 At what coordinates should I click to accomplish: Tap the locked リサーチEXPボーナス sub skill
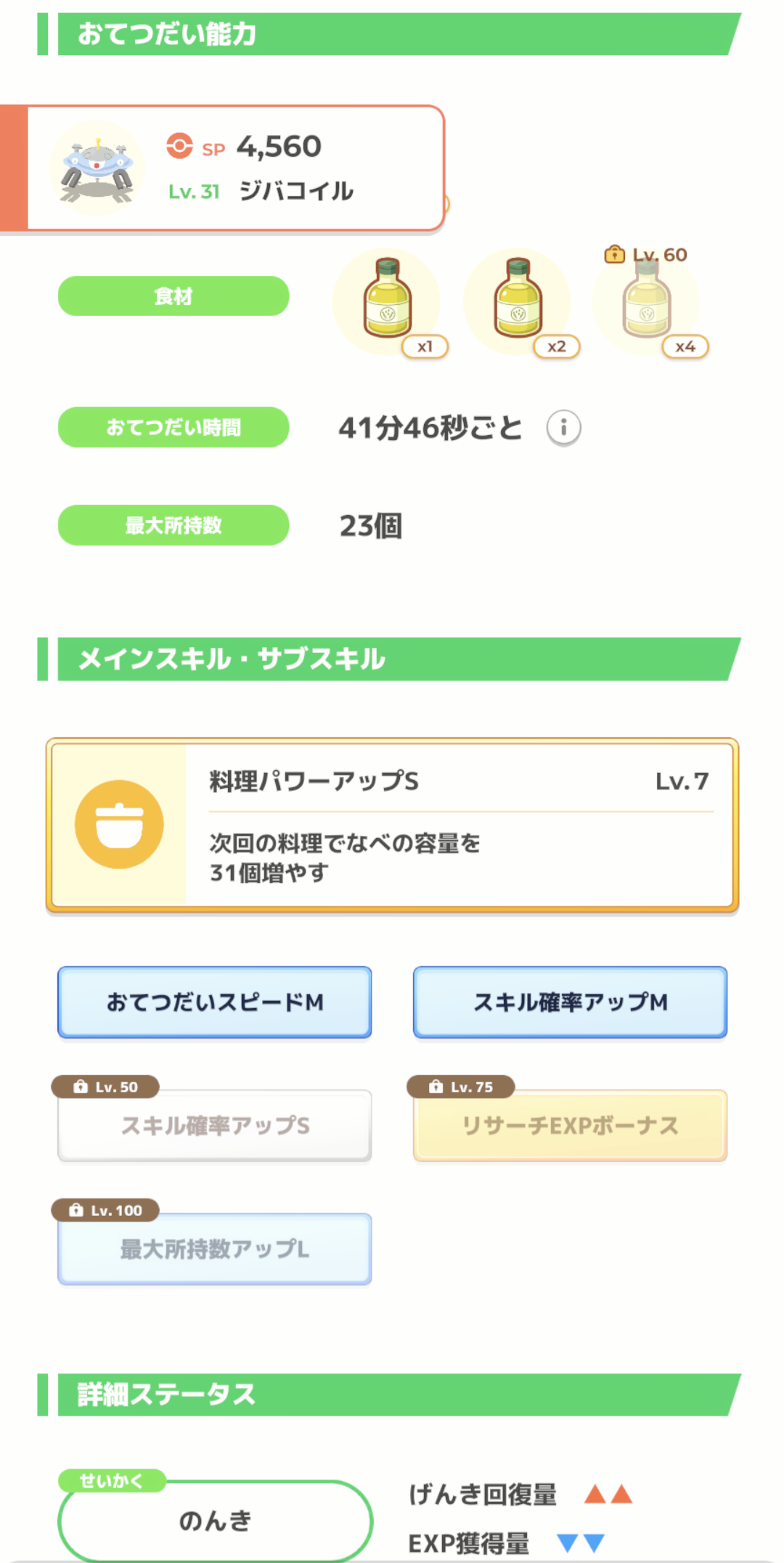[x=570, y=1125]
